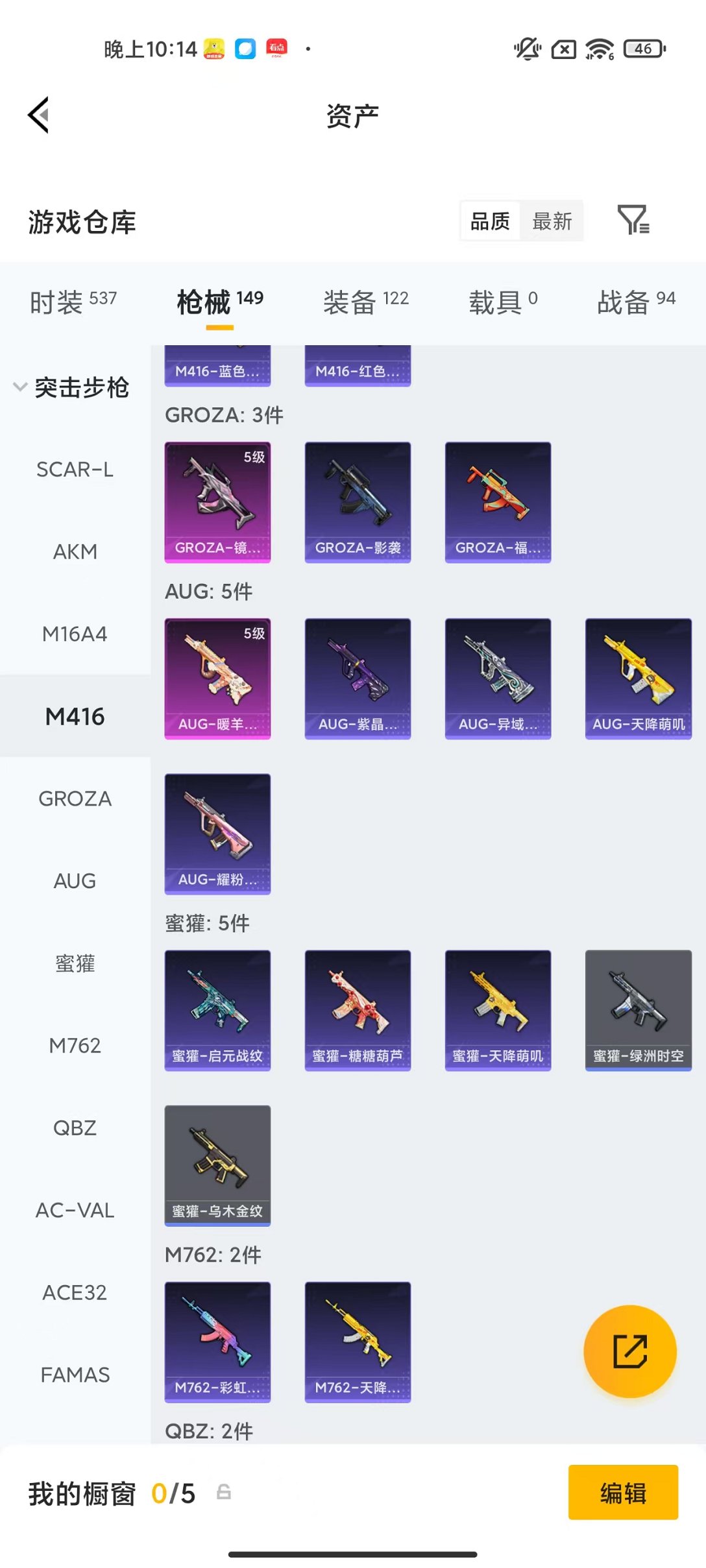Open the filter icon beside 最新
Viewport: 706px width, 1568px height.
633,221
